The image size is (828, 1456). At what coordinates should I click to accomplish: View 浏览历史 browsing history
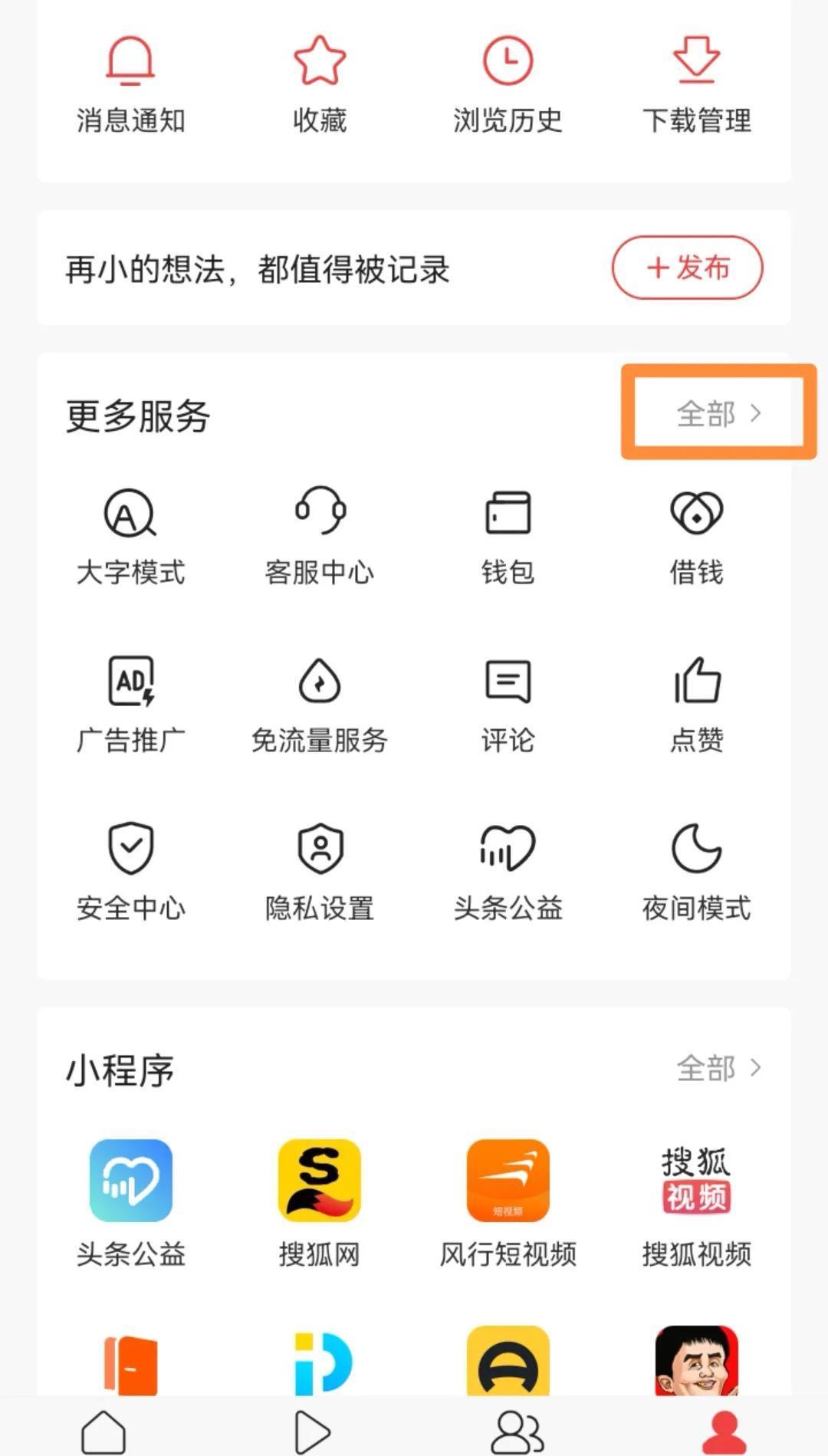tap(508, 83)
